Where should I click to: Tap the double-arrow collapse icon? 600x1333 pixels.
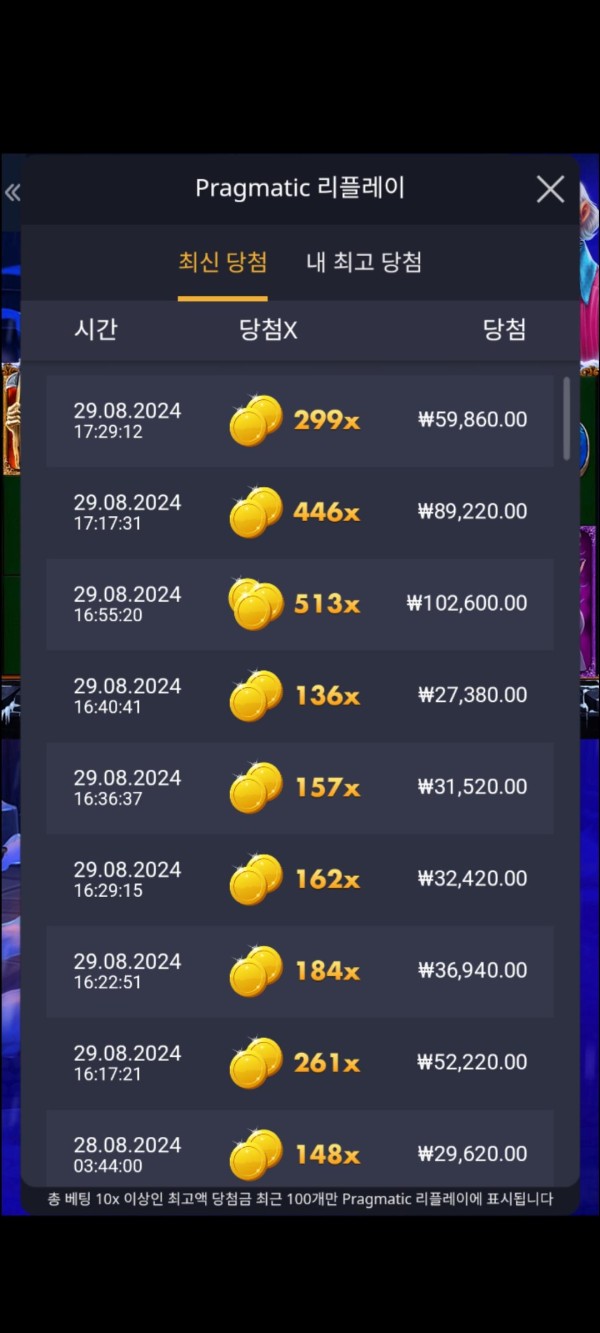12,193
